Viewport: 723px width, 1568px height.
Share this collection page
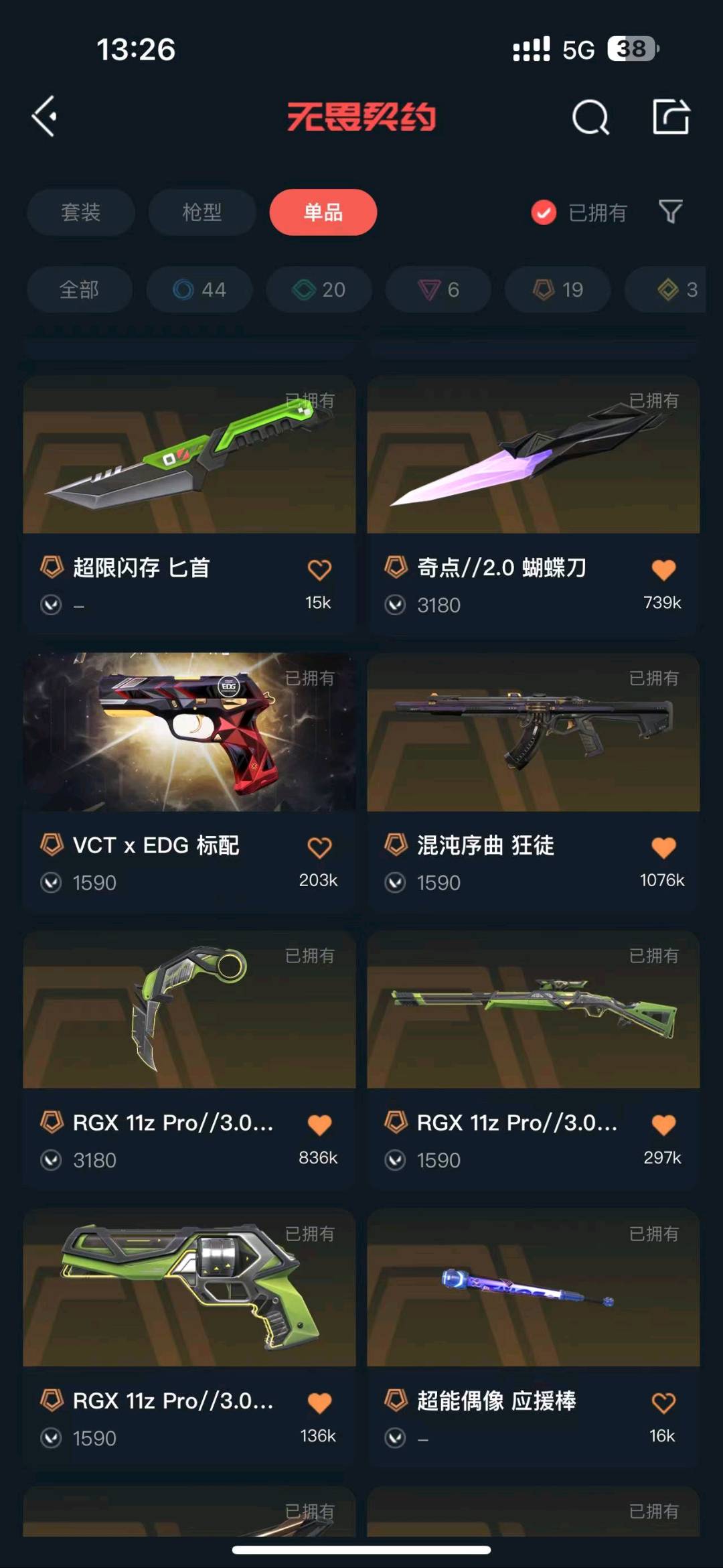(x=671, y=117)
